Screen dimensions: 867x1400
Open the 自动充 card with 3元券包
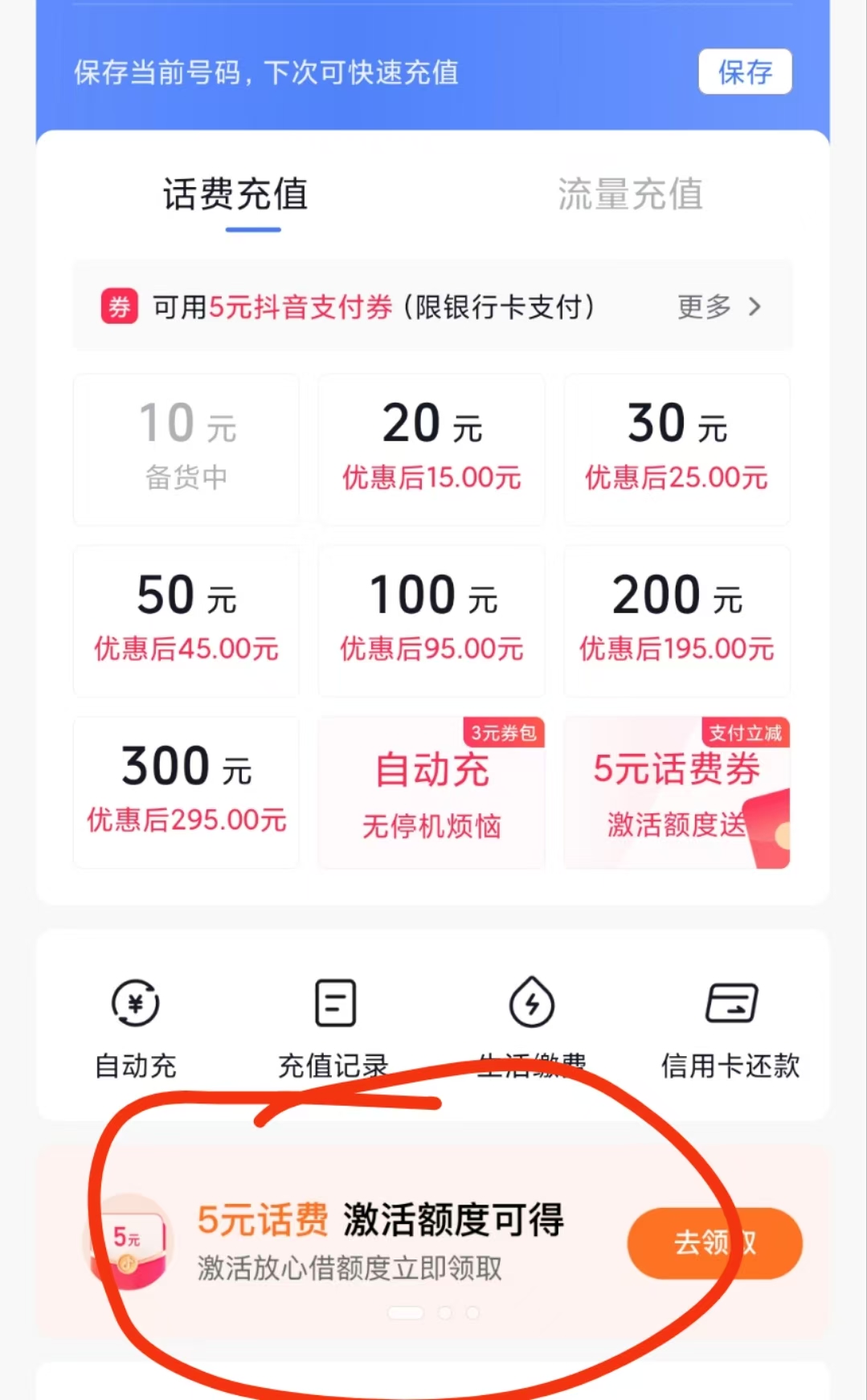tap(431, 792)
